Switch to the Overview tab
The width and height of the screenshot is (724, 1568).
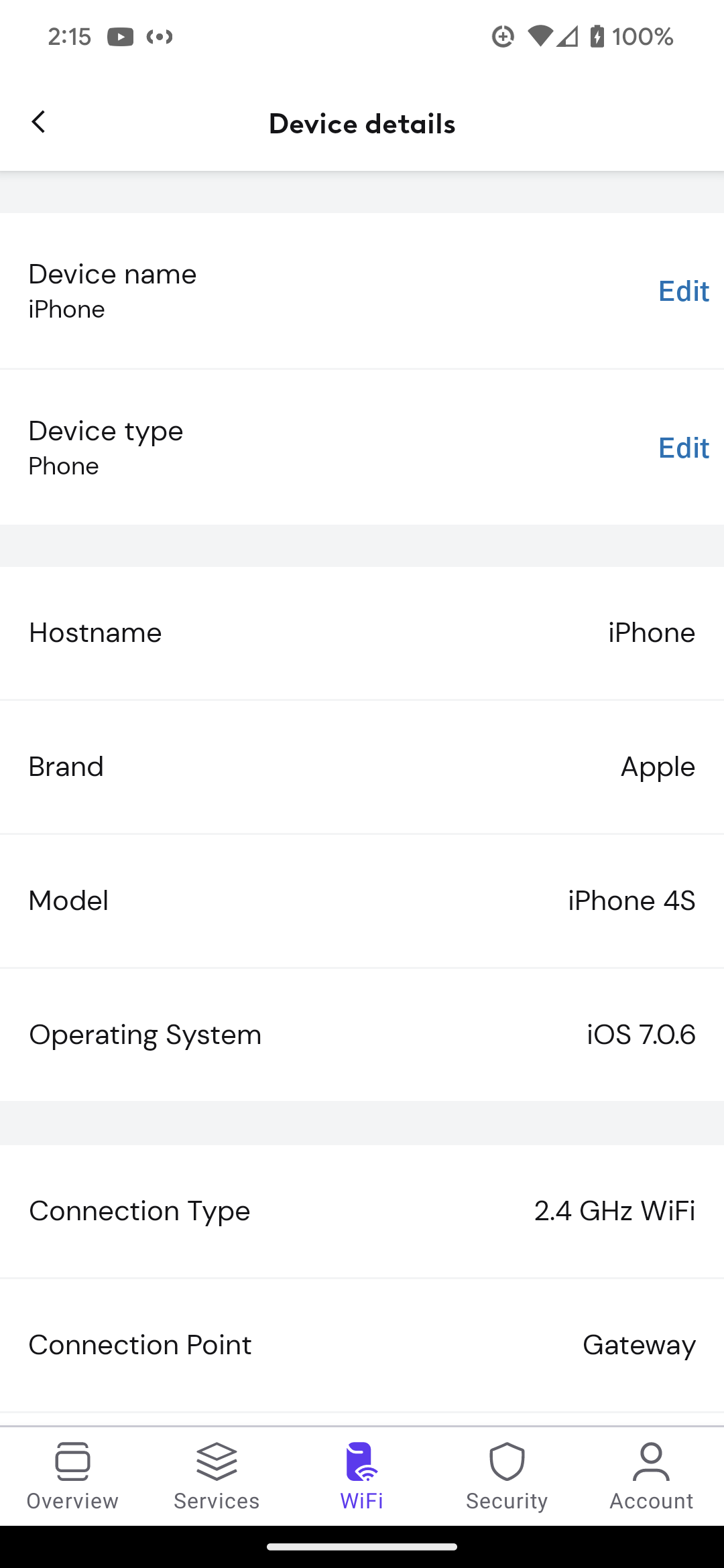(72, 1476)
